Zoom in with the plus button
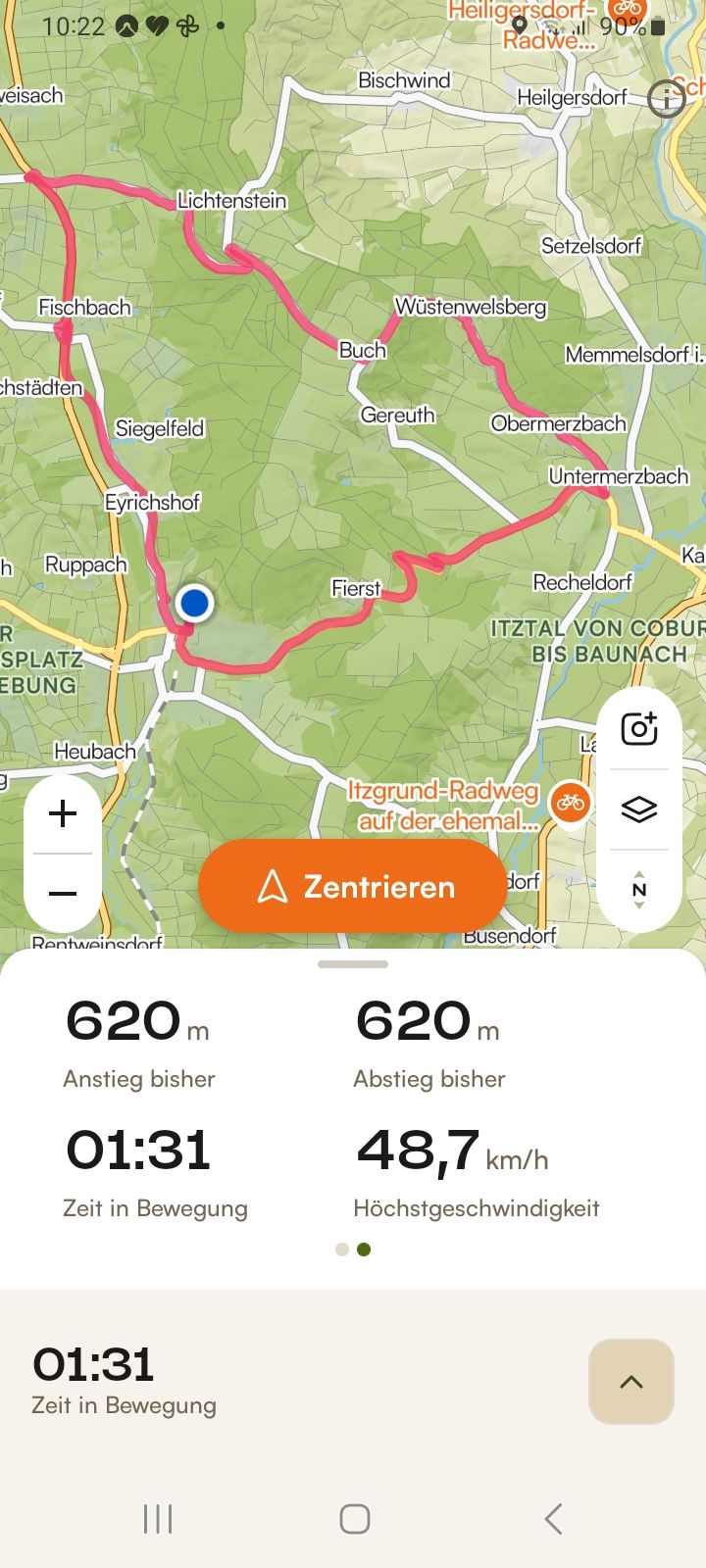 click(x=63, y=813)
